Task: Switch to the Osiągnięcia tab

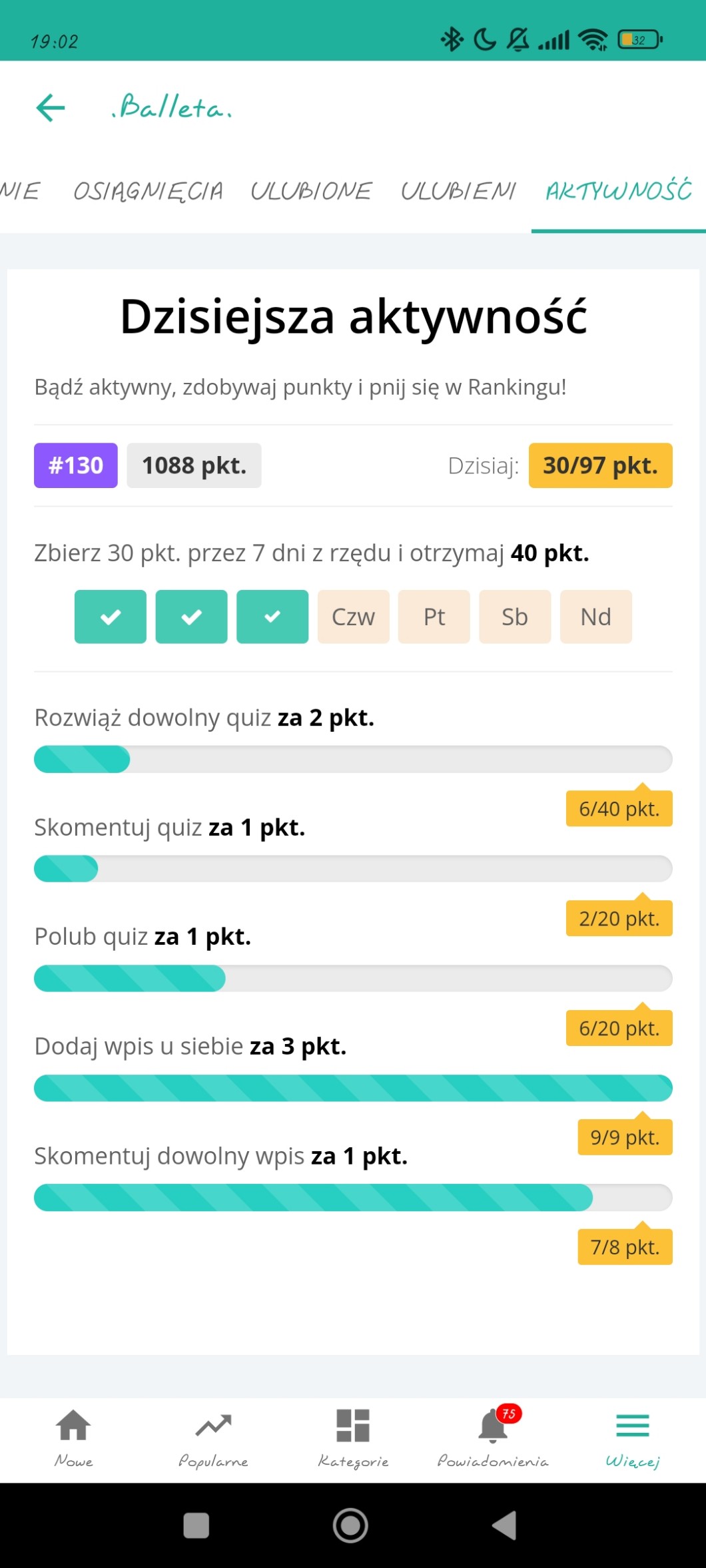Action: [148, 192]
